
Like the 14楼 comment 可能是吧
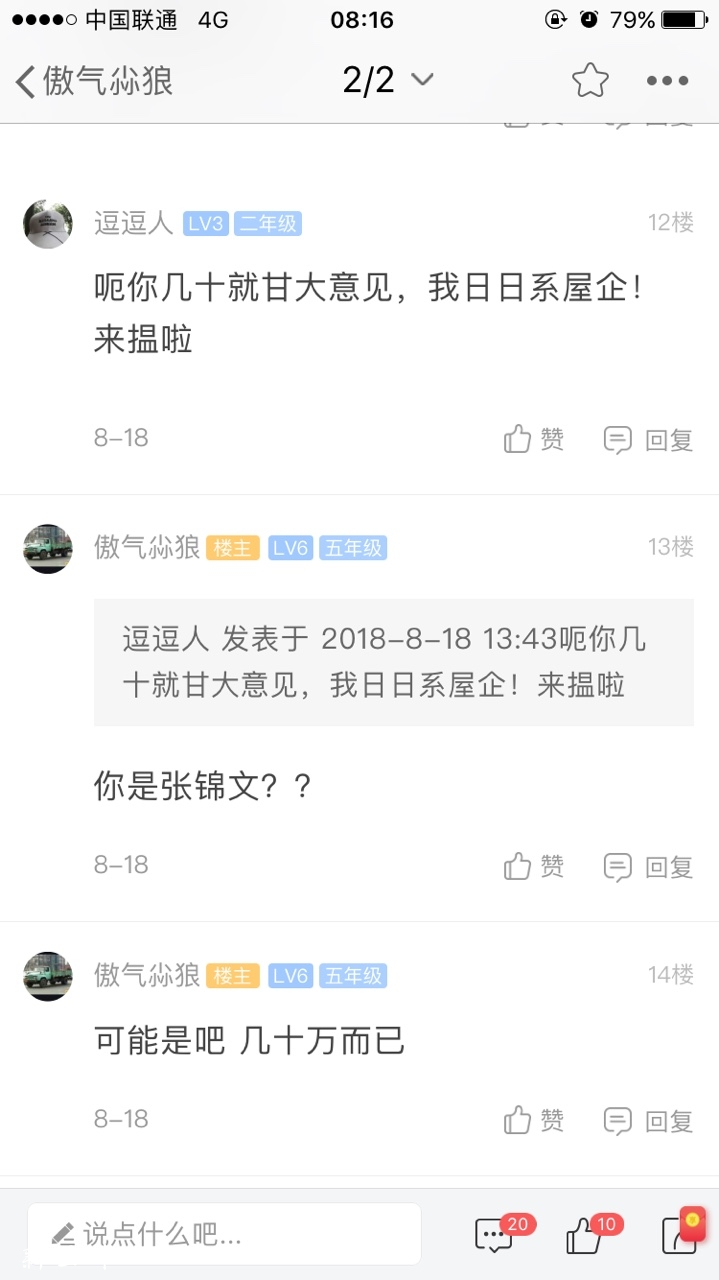coord(534,1120)
